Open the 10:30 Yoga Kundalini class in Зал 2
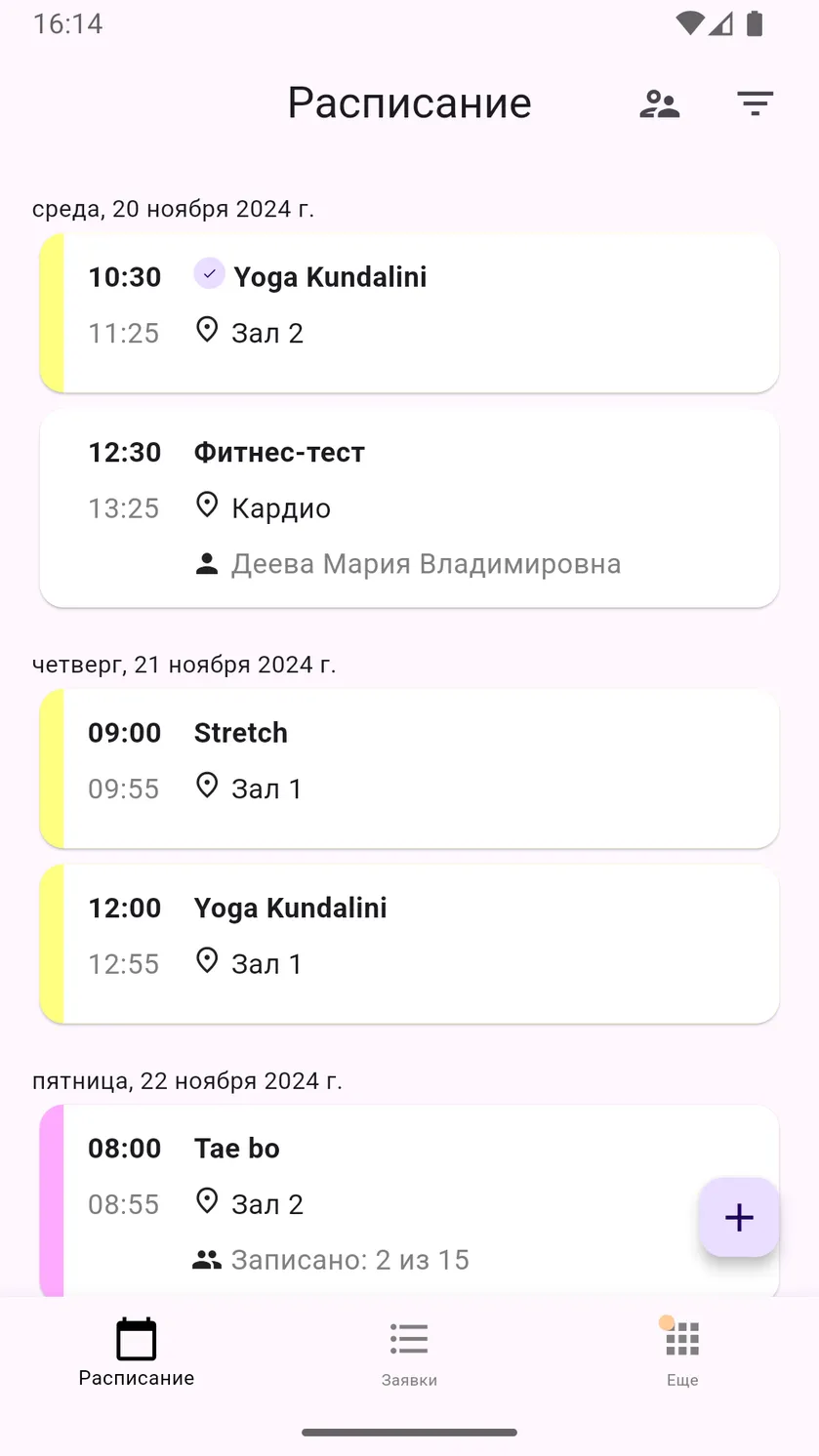 (x=409, y=313)
